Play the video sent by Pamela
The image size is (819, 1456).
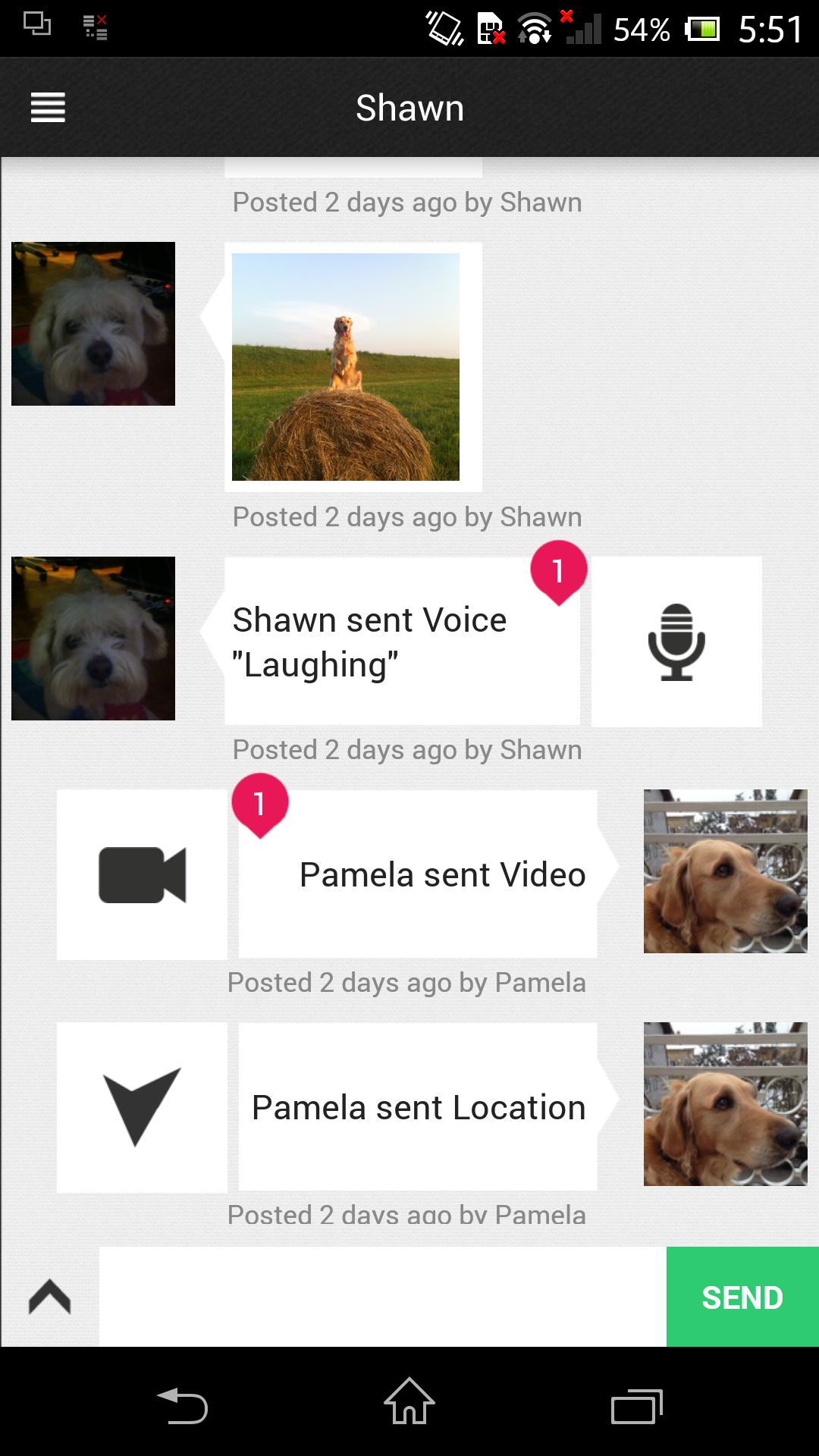(x=142, y=874)
